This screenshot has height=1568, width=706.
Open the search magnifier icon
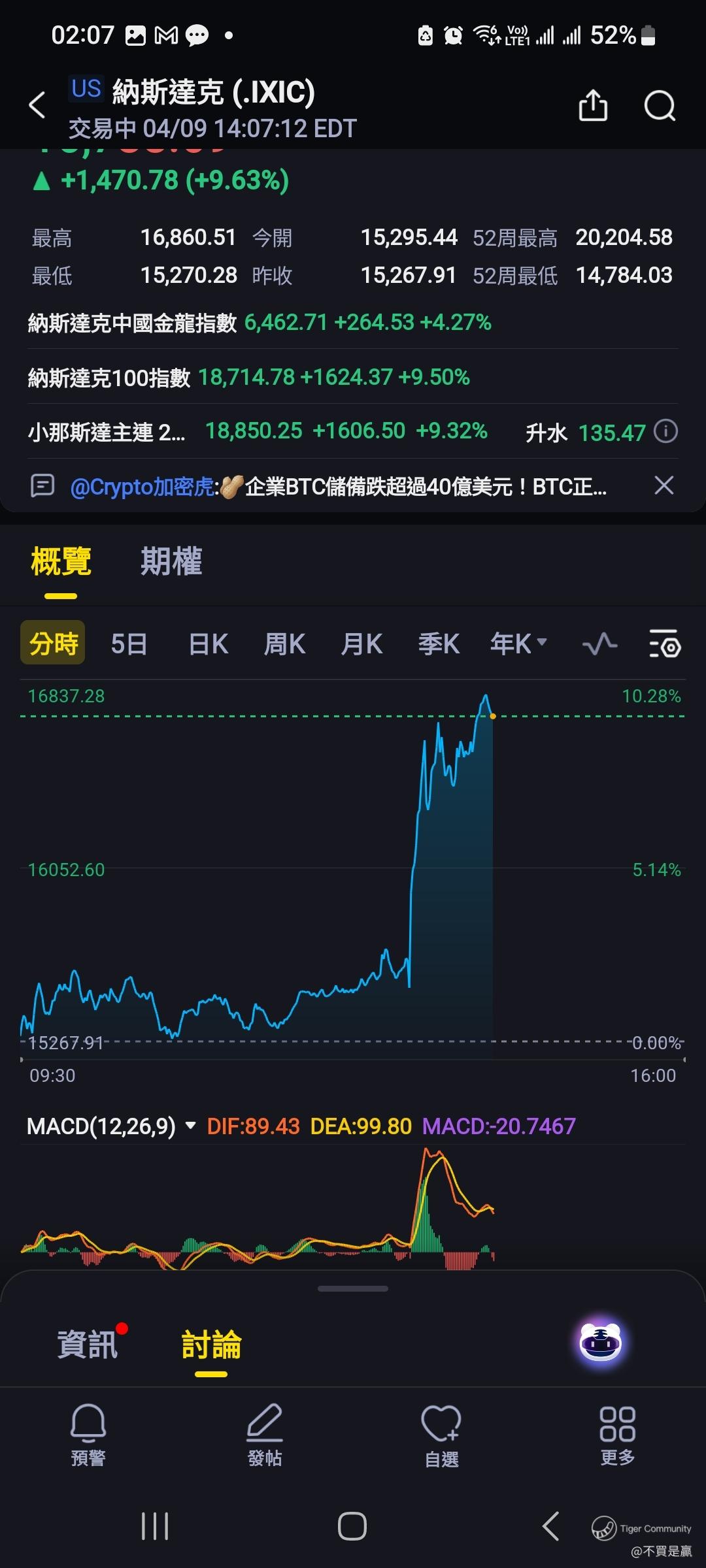pos(660,105)
